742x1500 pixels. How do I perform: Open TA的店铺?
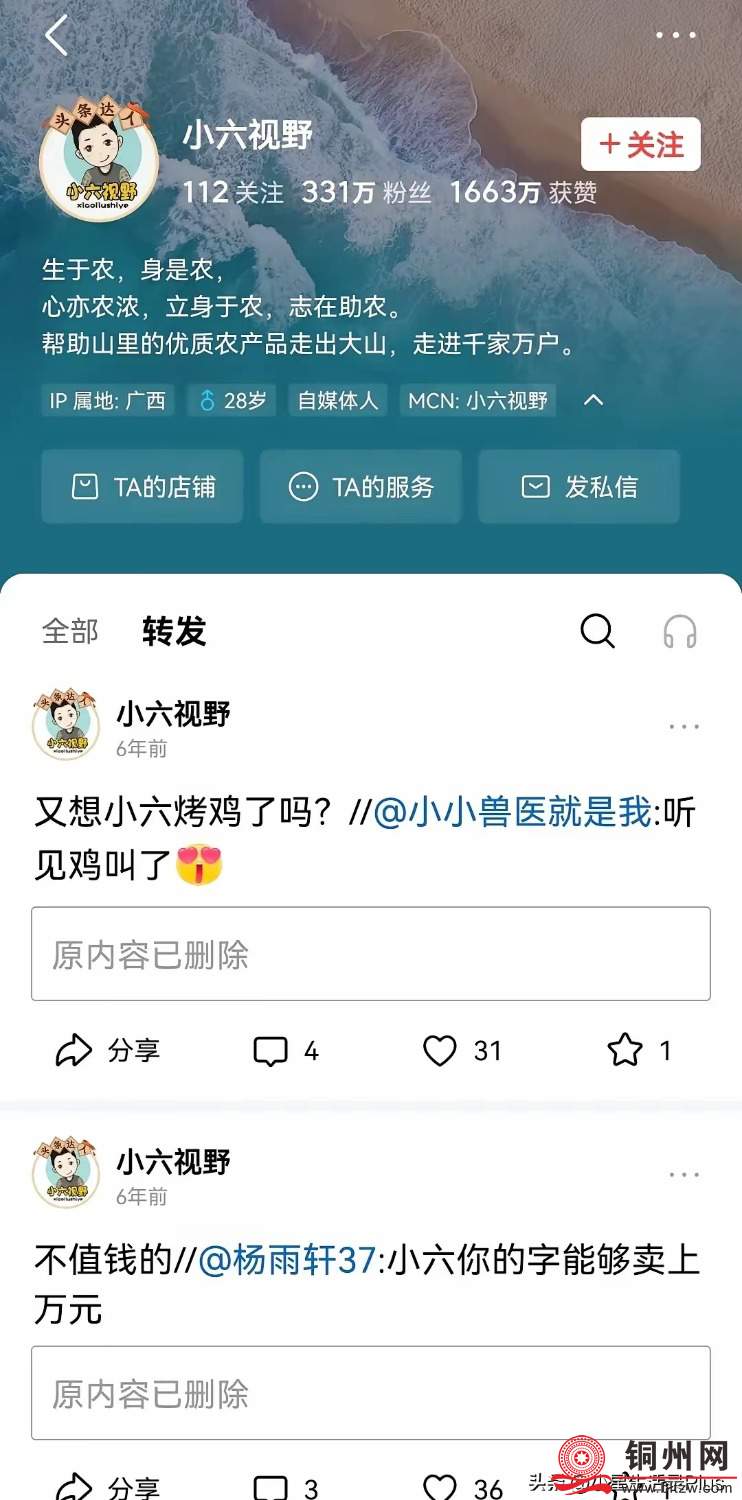tap(142, 487)
